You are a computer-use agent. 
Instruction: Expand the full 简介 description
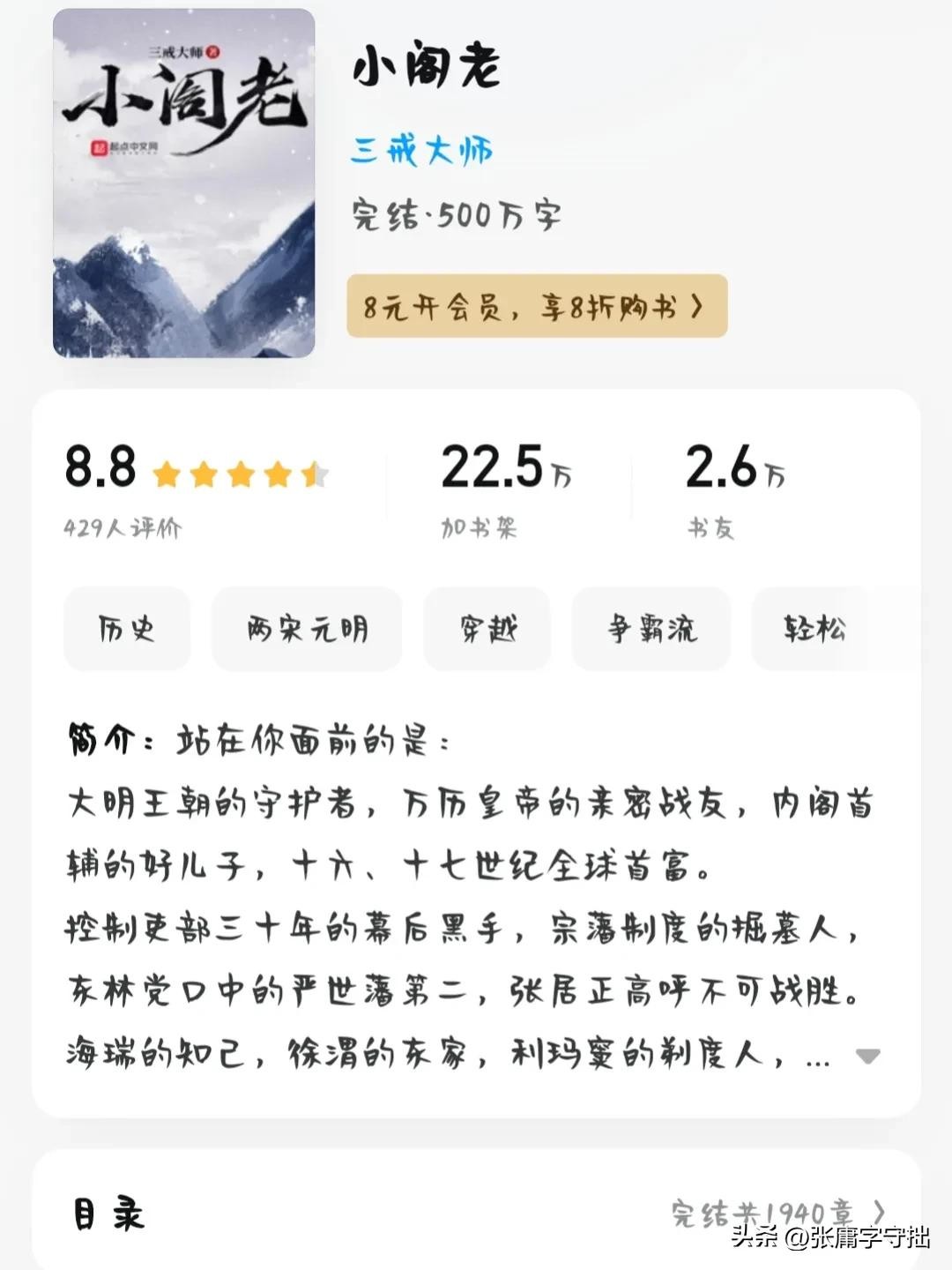(x=867, y=1056)
